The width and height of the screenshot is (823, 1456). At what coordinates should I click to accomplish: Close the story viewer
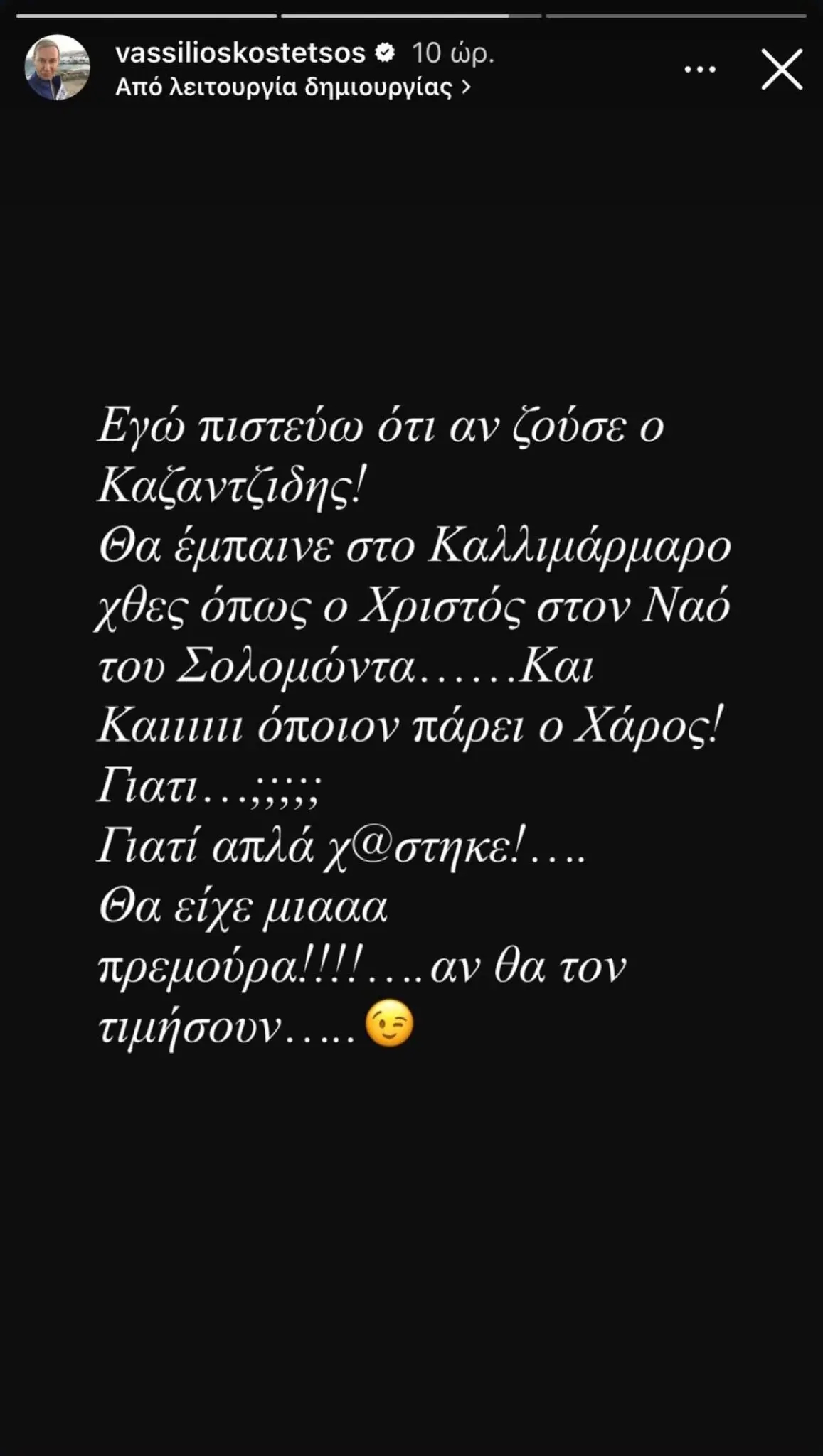(x=781, y=70)
